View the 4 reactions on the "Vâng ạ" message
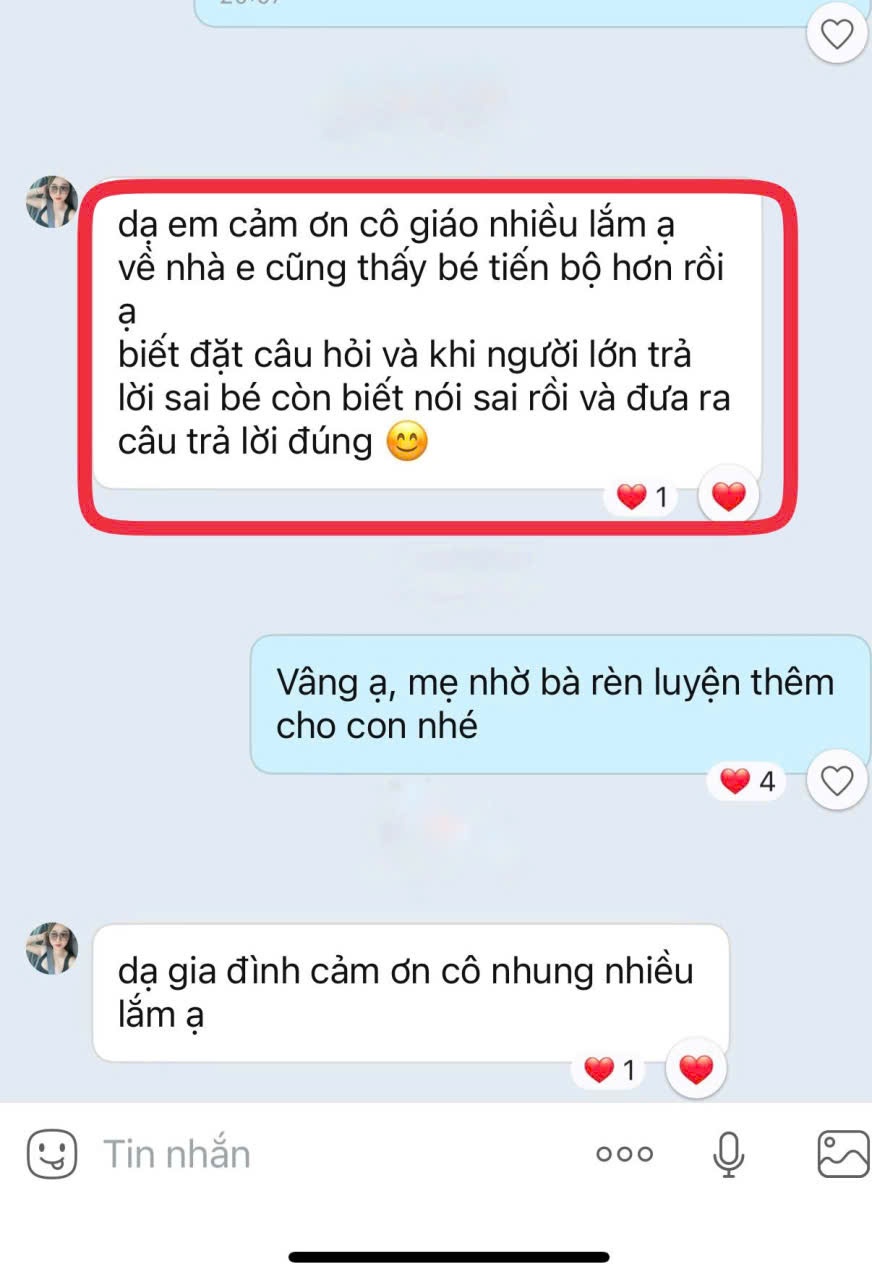 point(748,781)
